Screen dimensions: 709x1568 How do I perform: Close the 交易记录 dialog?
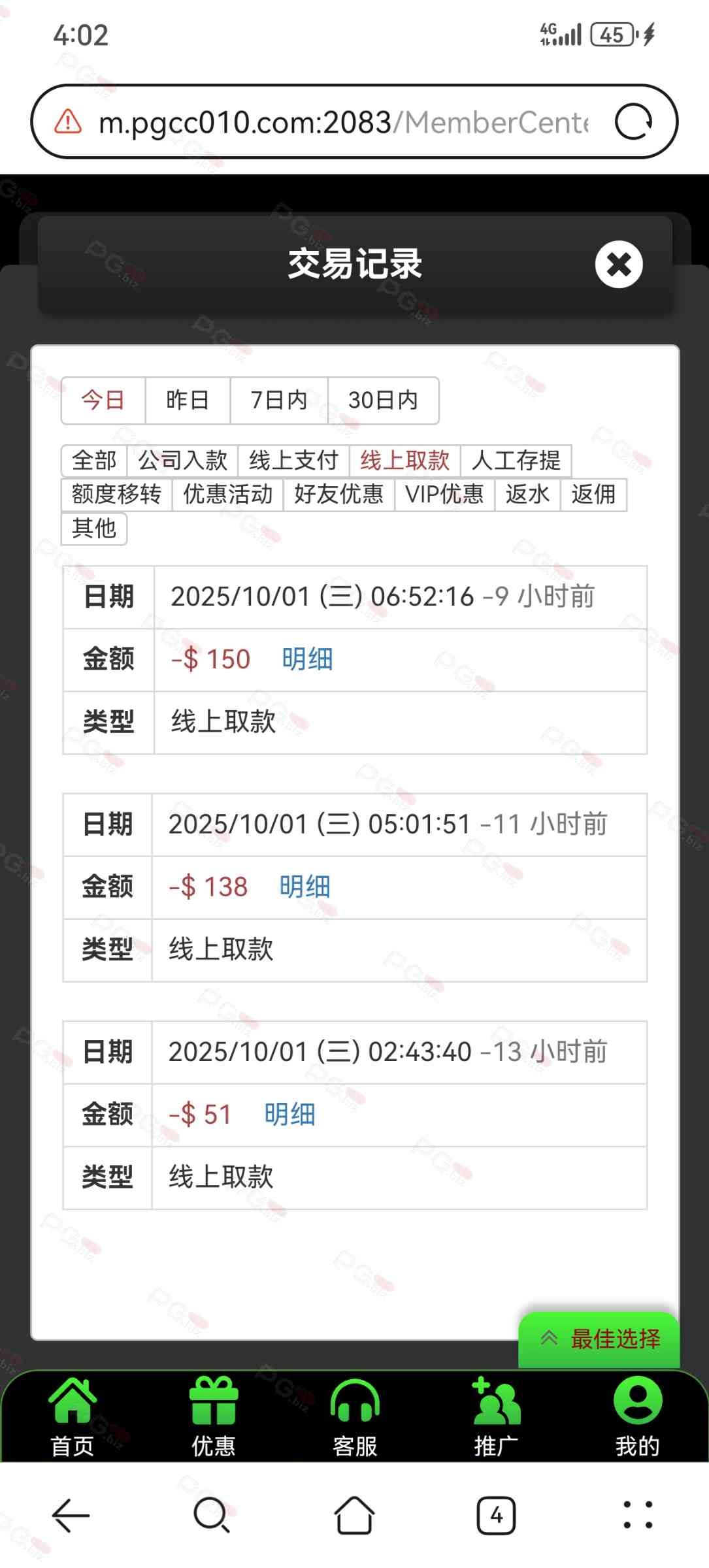coord(618,265)
